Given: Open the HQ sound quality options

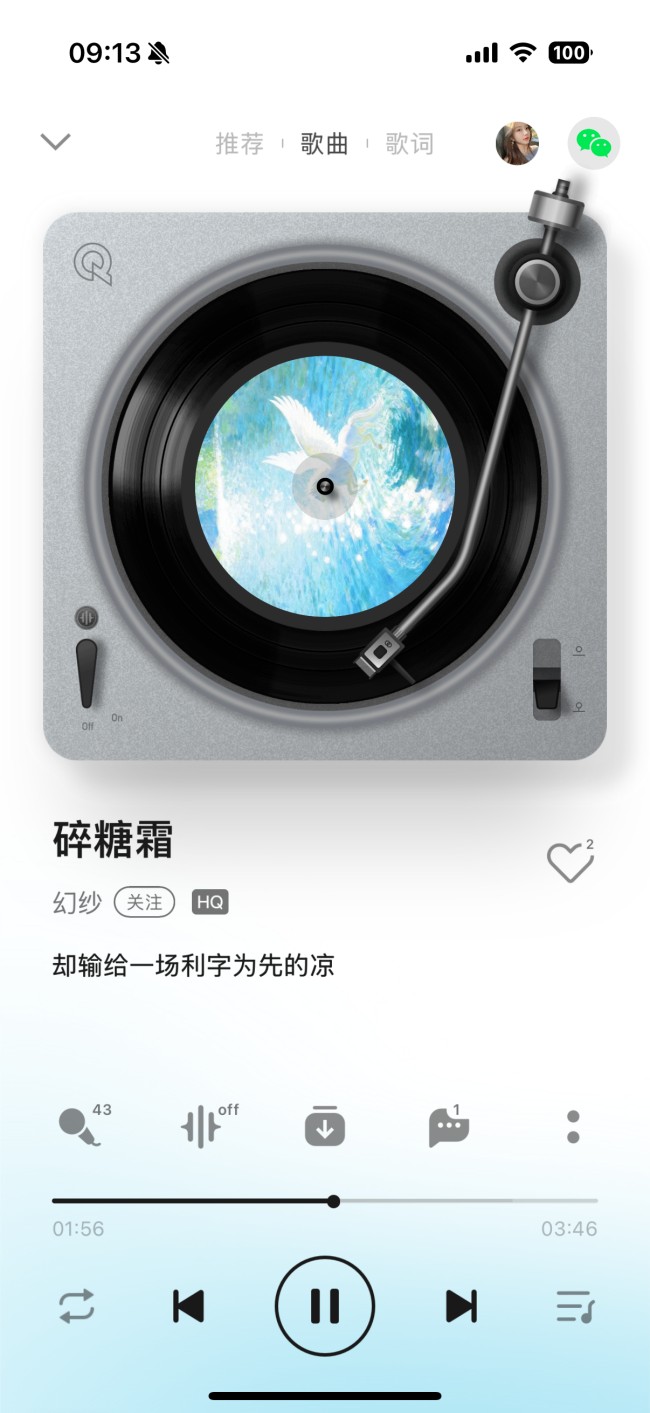Looking at the screenshot, I should (x=210, y=902).
